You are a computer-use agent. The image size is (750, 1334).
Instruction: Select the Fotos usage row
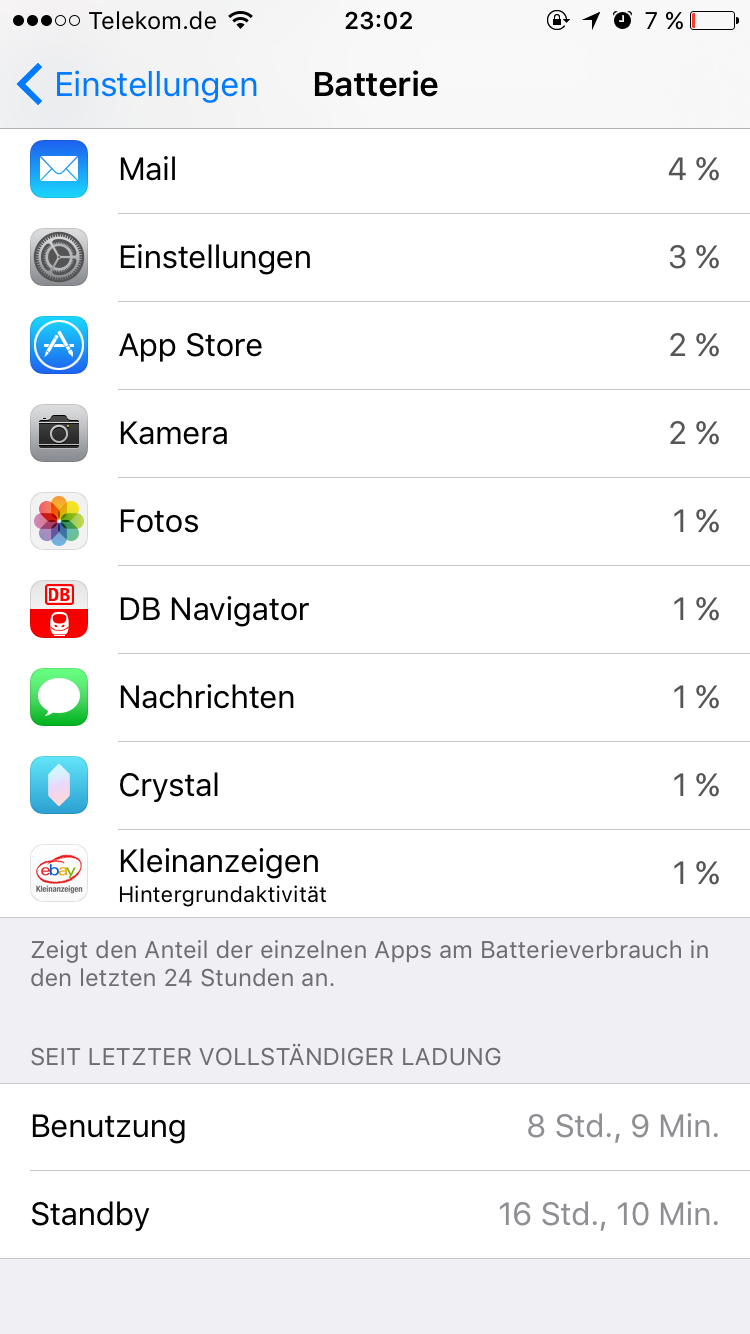pos(375,522)
